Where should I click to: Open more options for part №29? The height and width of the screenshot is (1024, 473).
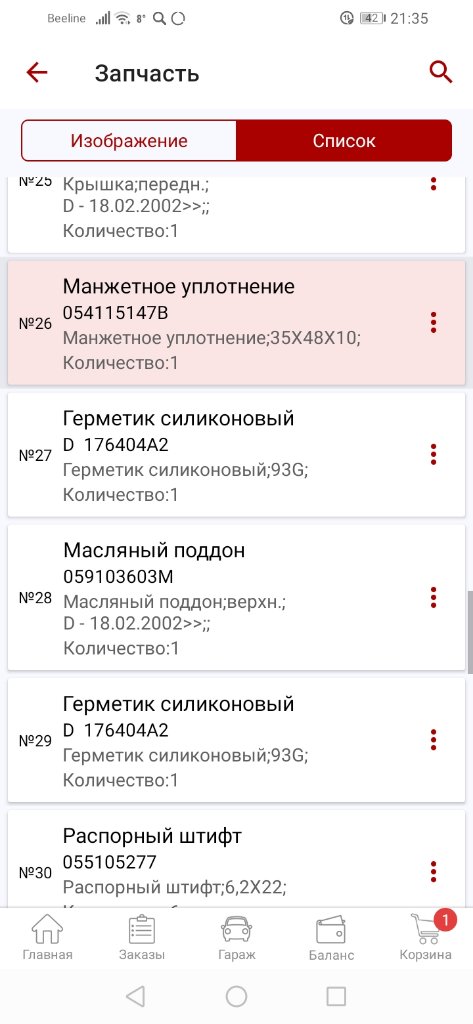[433, 740]
